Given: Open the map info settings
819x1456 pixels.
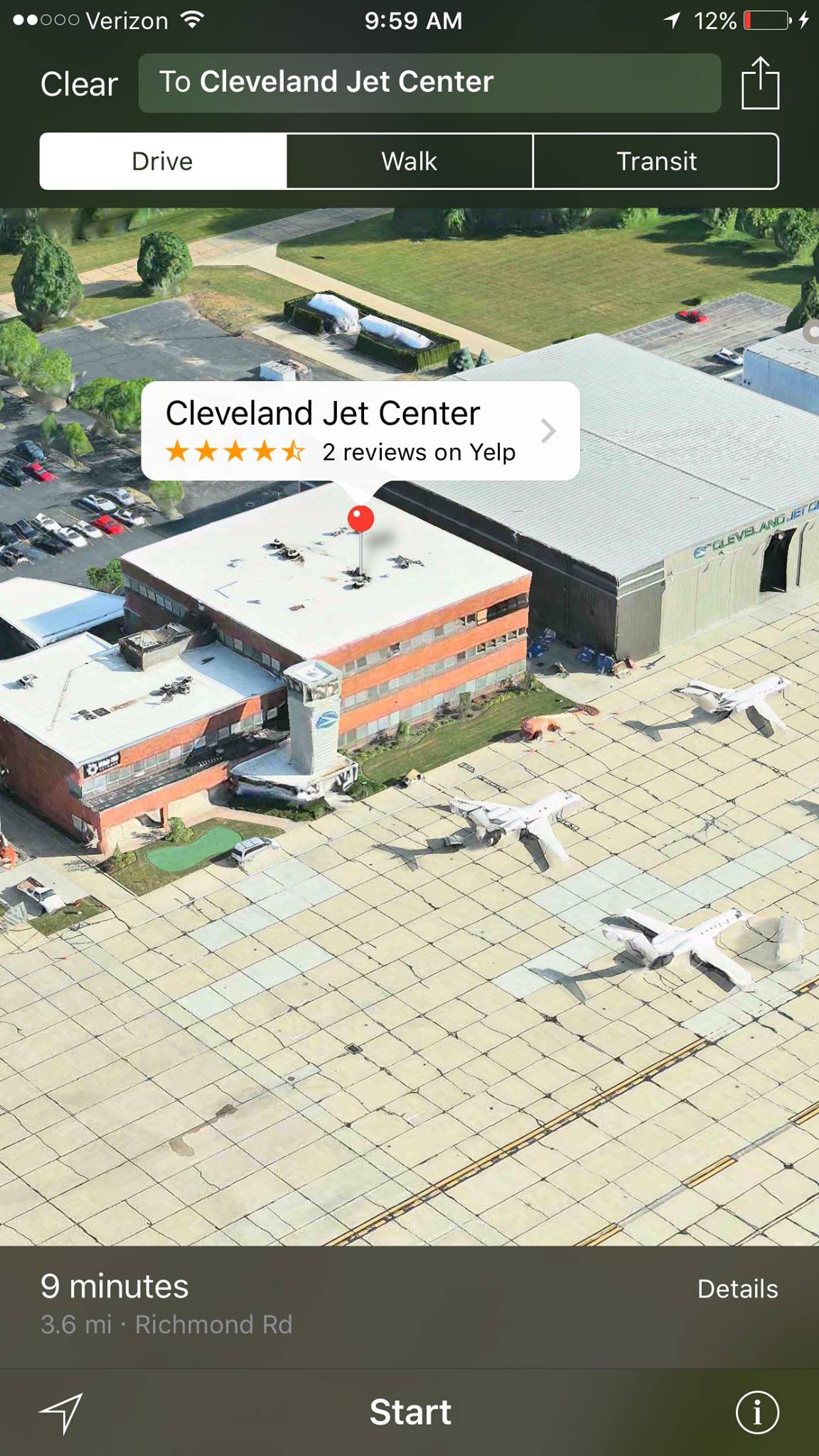Looking at the screenshot, I should tap(757, 1412).
